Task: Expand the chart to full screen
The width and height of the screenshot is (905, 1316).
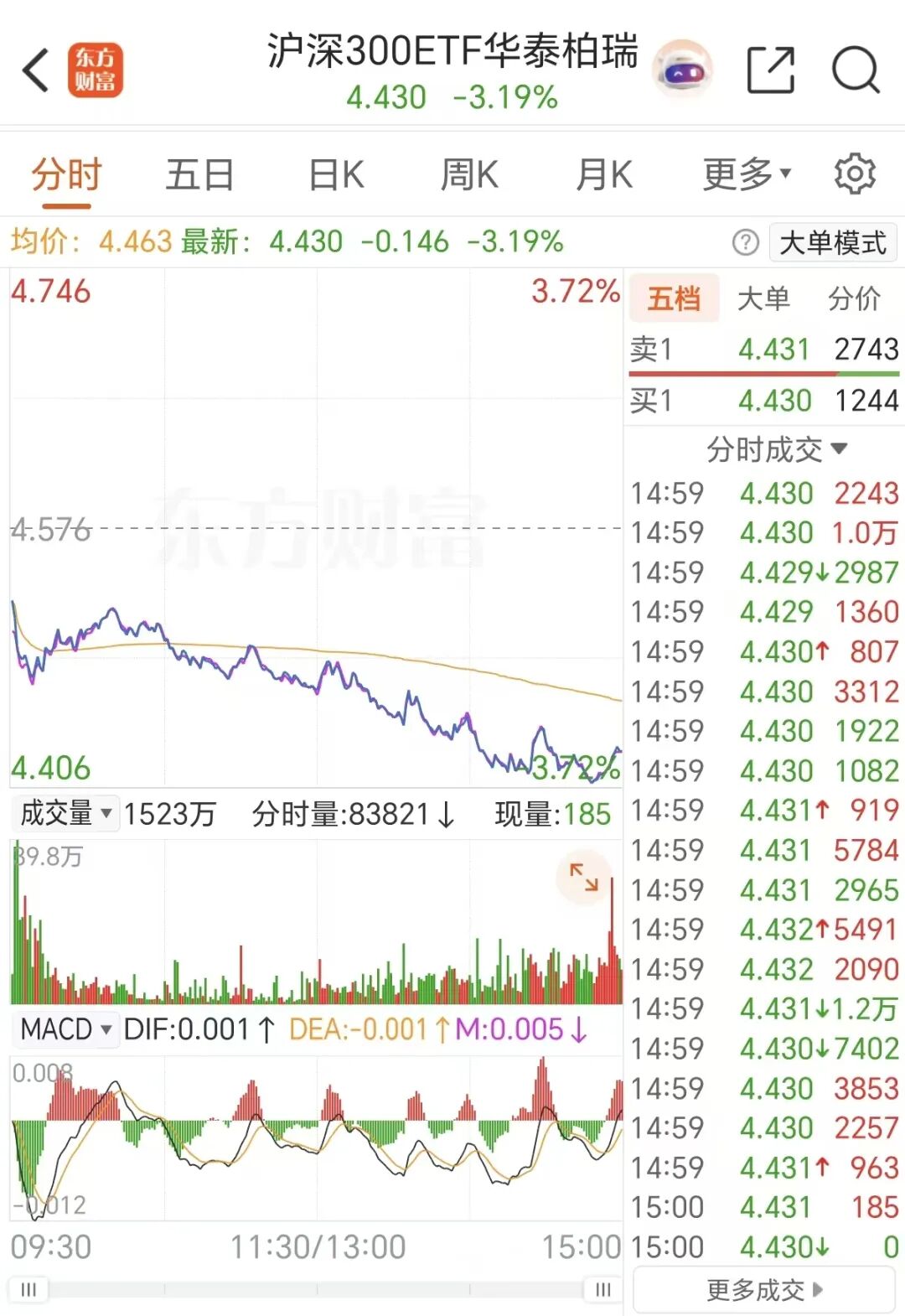Action: pos(584,878)
